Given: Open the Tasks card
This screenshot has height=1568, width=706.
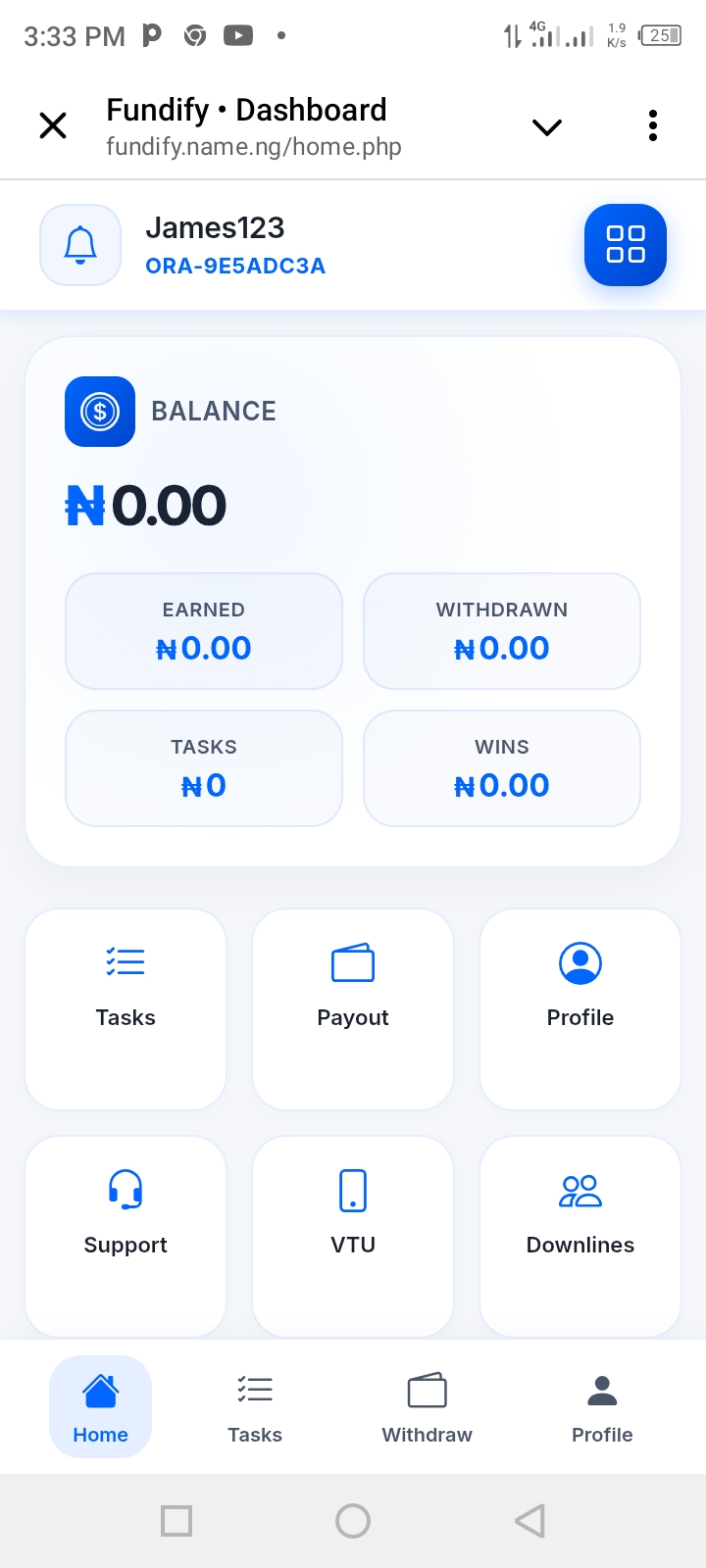Looking at the screenshot, I should [126, 1008].
